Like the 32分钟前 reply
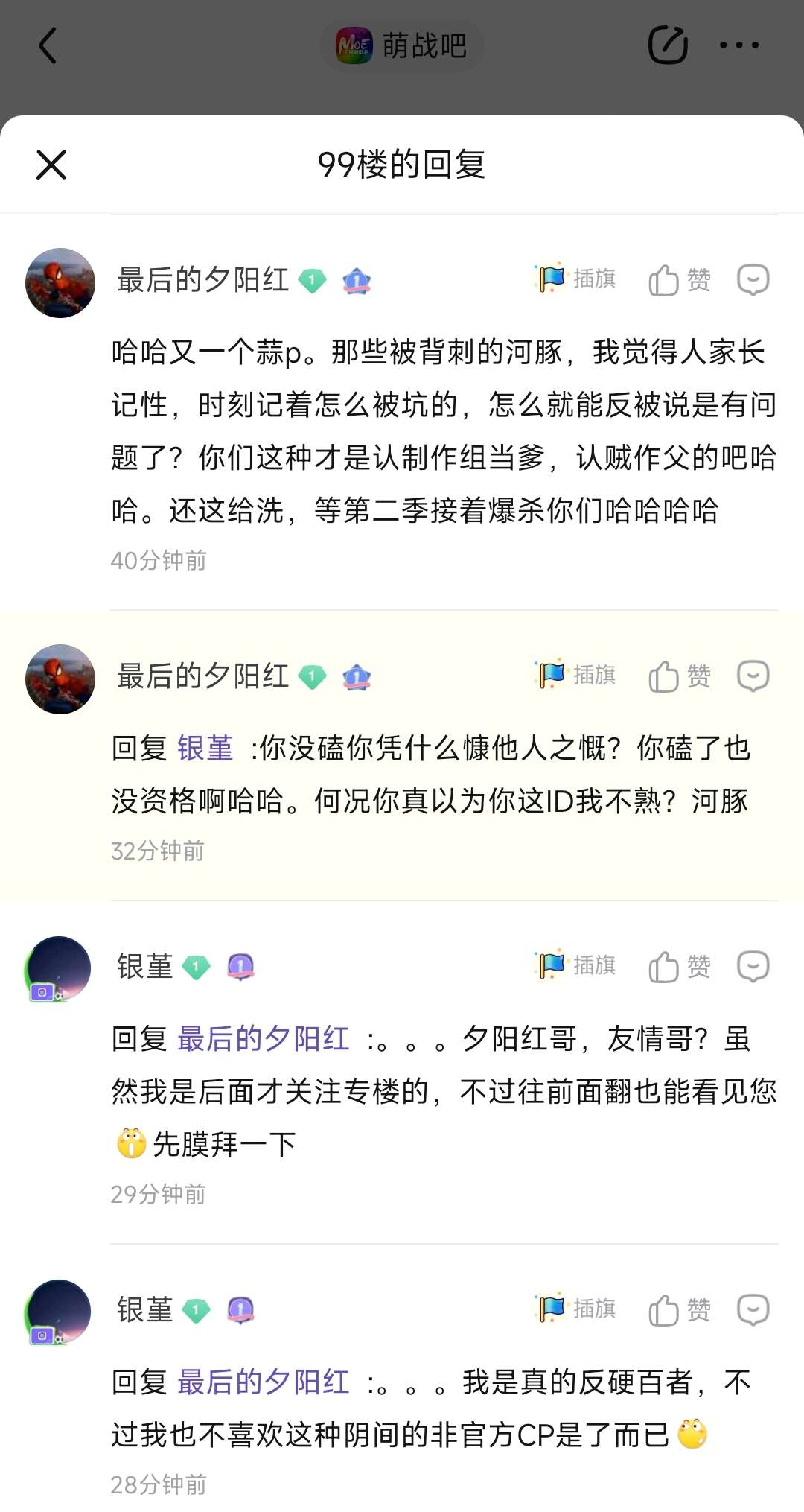This screenshot has height=1512, width=804. pos(680,676)
